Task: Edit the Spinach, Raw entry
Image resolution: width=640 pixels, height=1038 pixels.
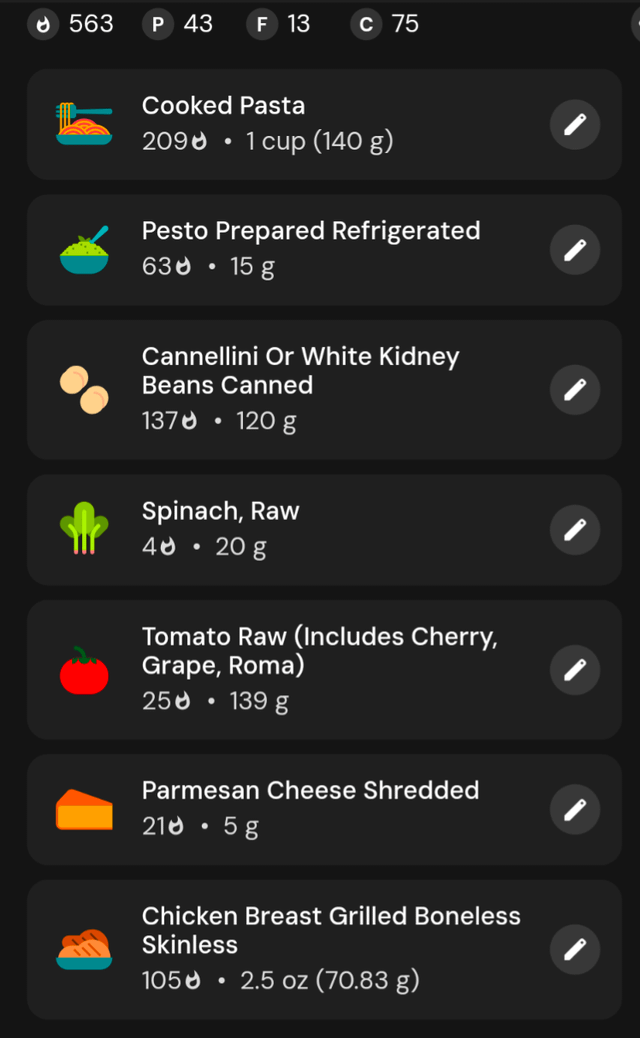Action: (x=575, y=530)
